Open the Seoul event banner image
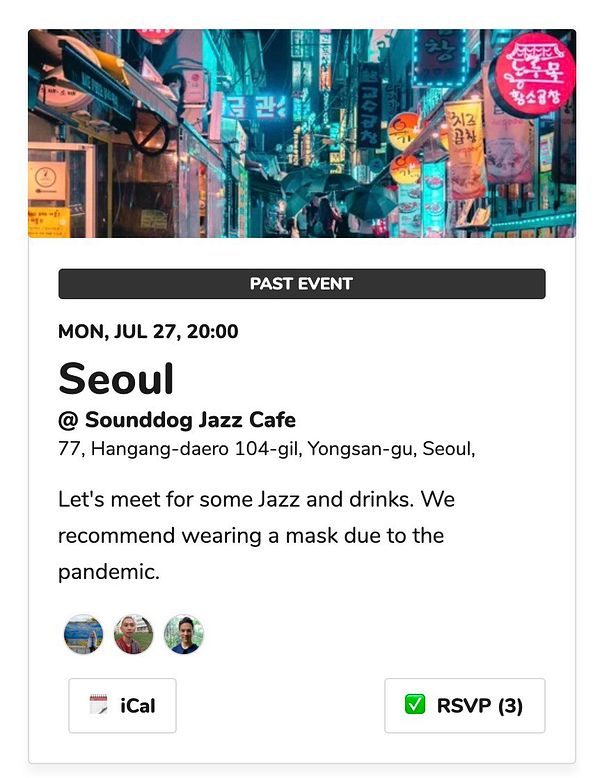The width and height of the screenshot is (600, 778). 301,133
